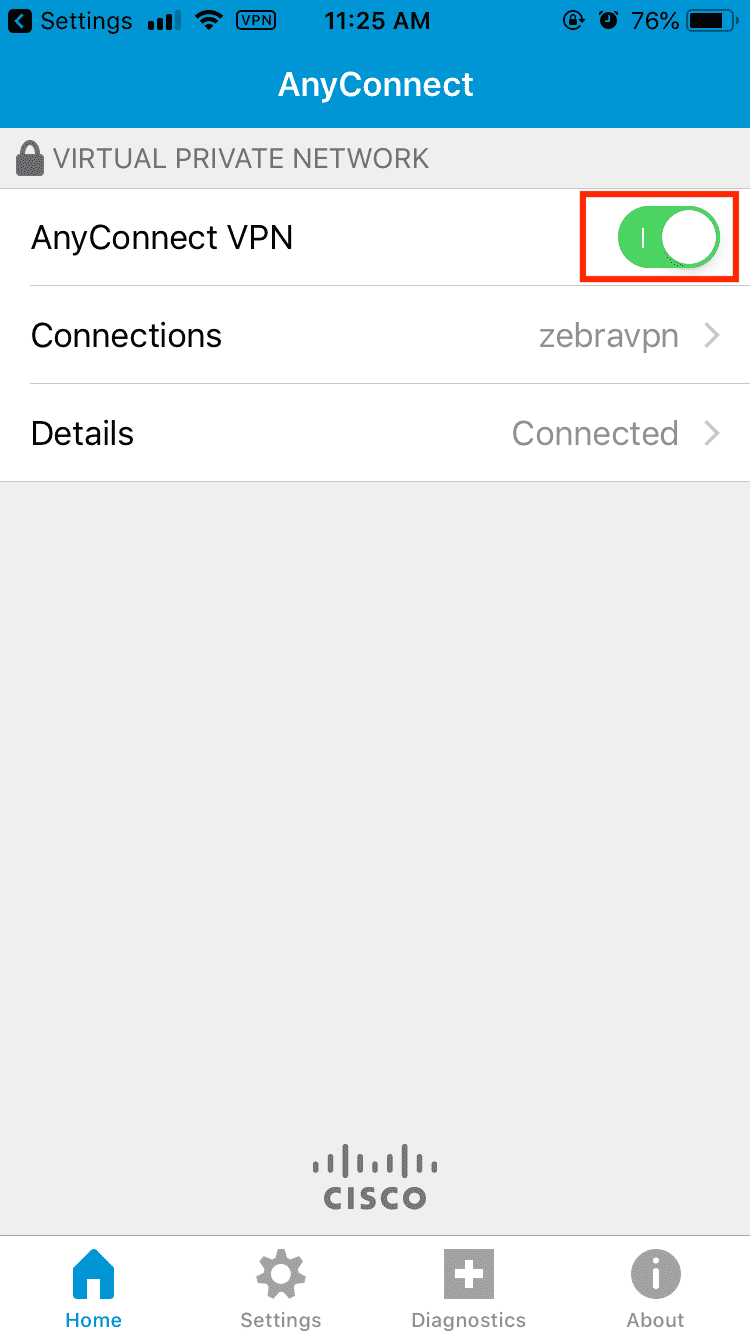
Task: Turn off the AnyConnect VPN switch
Action: point(669,237)
